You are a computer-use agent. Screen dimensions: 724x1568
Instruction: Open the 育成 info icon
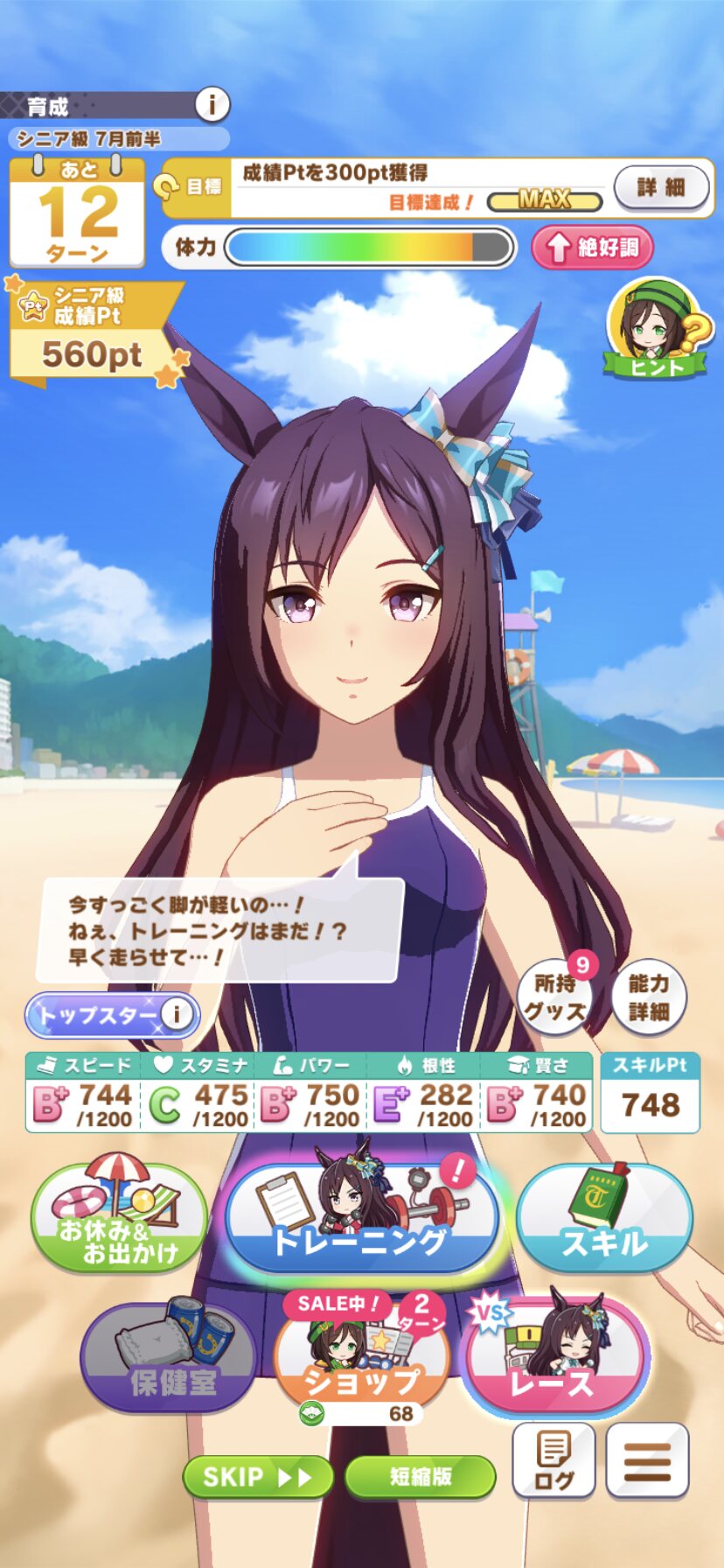(212, 105)
